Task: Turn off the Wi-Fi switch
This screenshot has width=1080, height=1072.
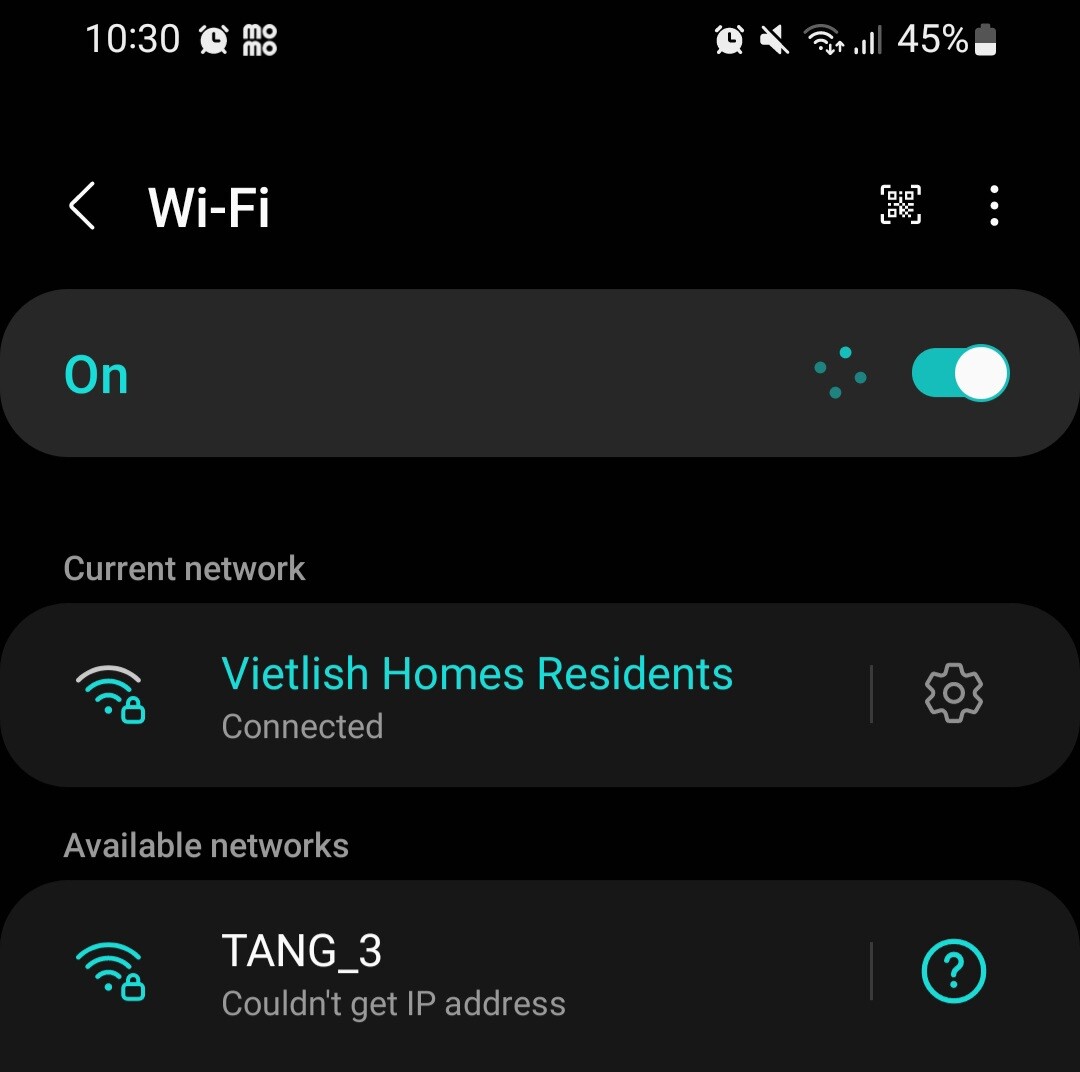Action: (x=959, y=374)
